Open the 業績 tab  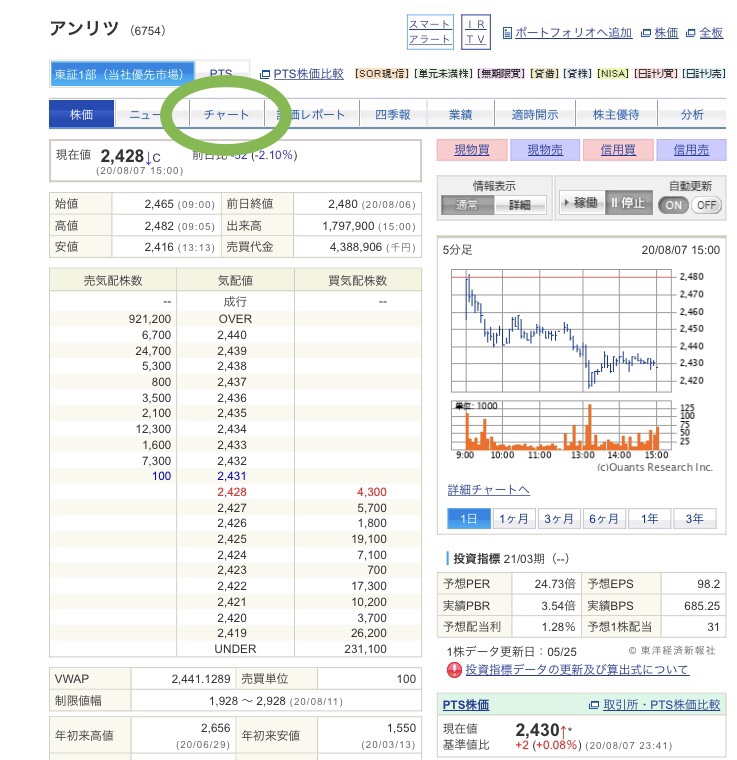pos(461,114)
